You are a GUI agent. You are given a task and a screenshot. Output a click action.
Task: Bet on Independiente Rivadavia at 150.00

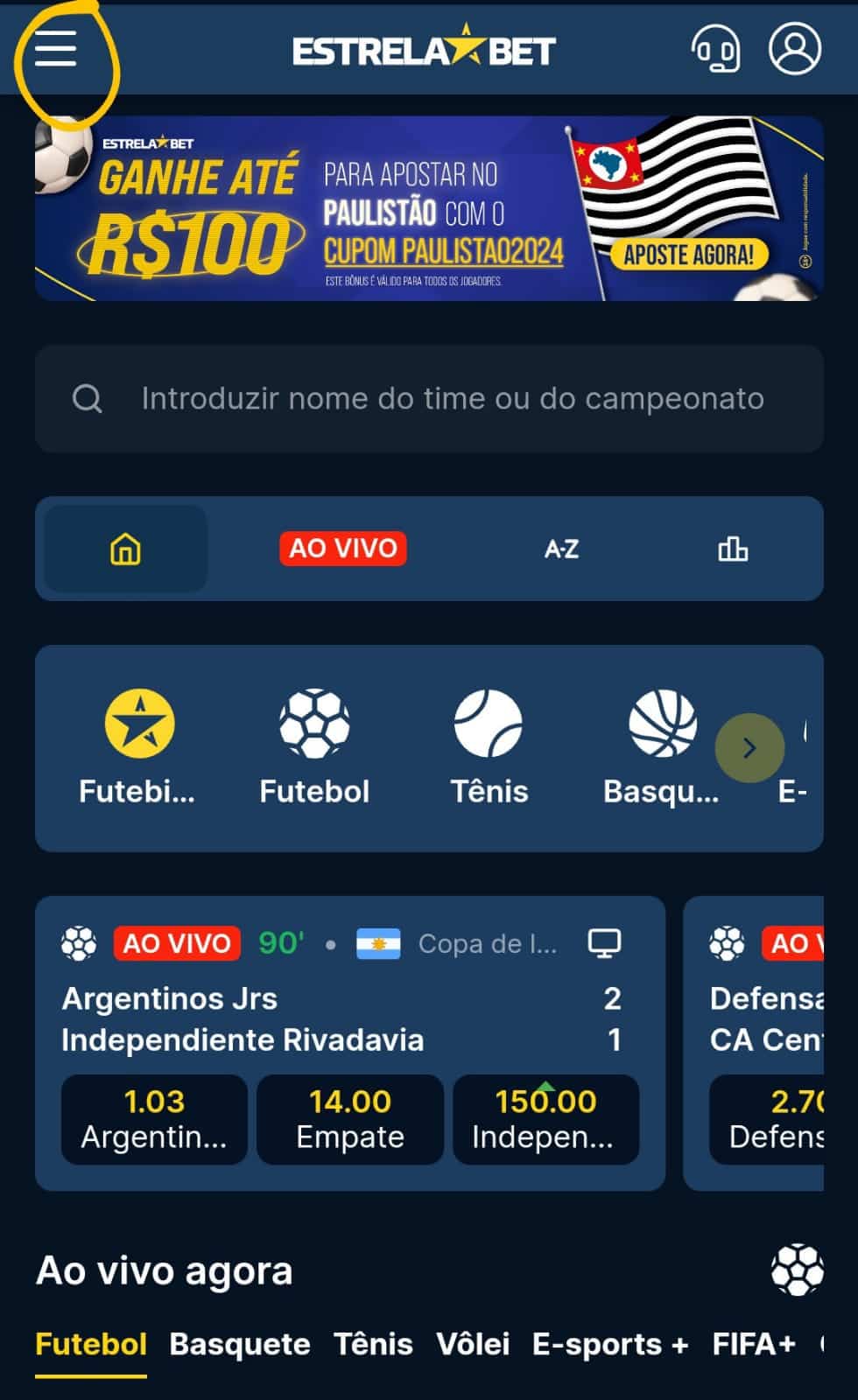[x=545, y=1119]
